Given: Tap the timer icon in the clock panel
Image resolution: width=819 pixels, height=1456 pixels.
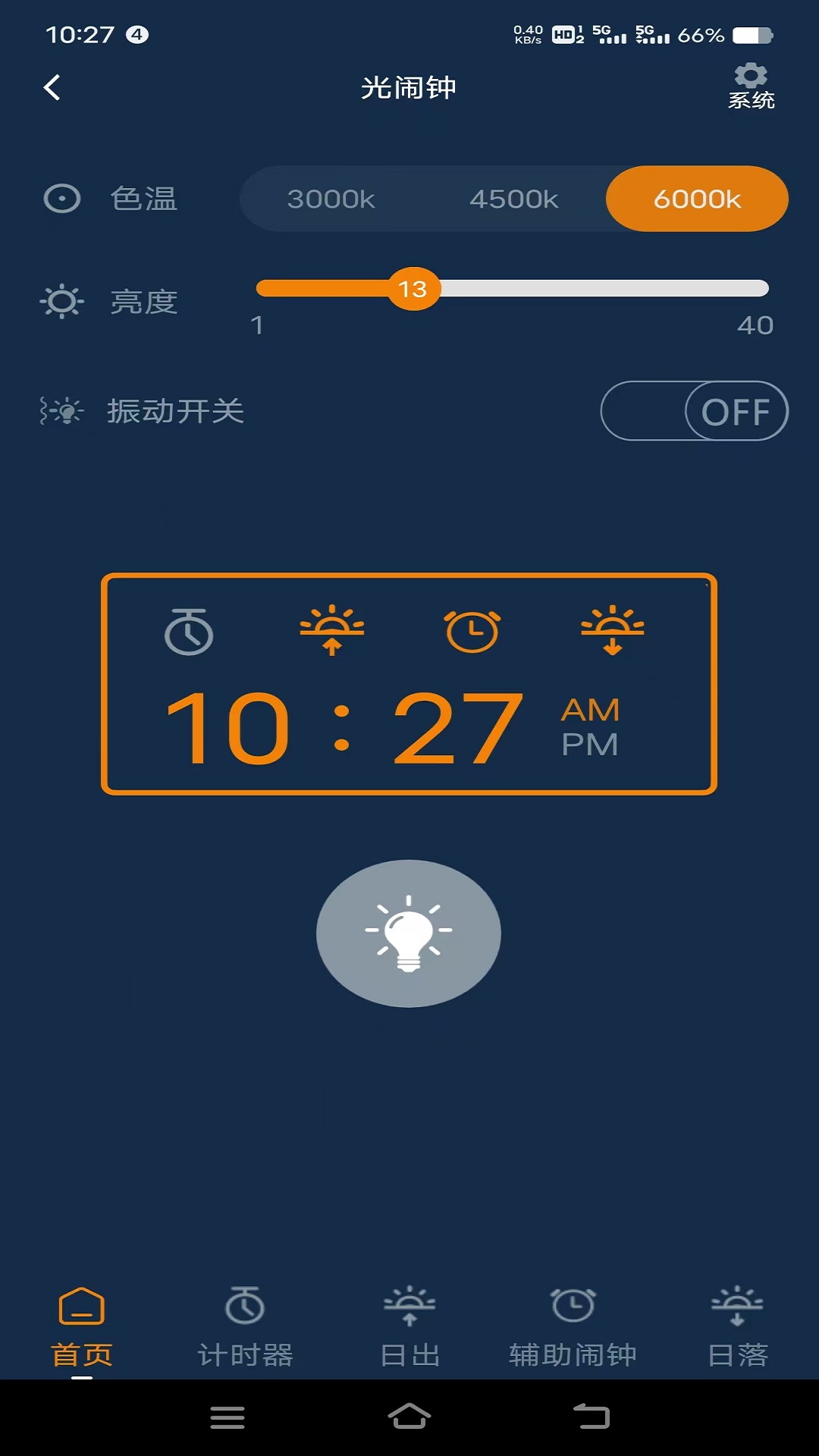Looking at the screenshot, I should 189,631.
